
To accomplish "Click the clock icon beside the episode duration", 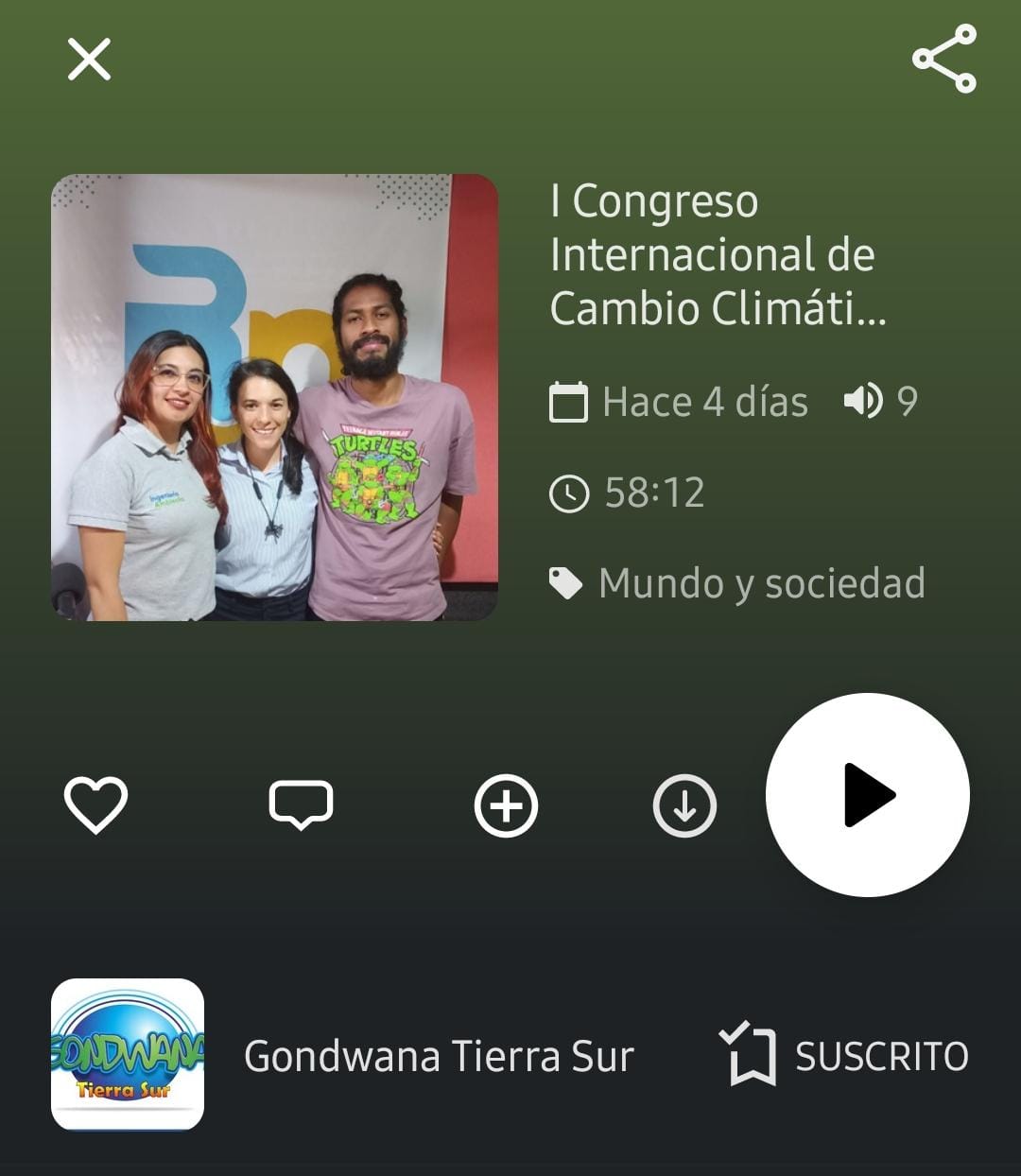I will pyautogui.click(x=568, y=491).
